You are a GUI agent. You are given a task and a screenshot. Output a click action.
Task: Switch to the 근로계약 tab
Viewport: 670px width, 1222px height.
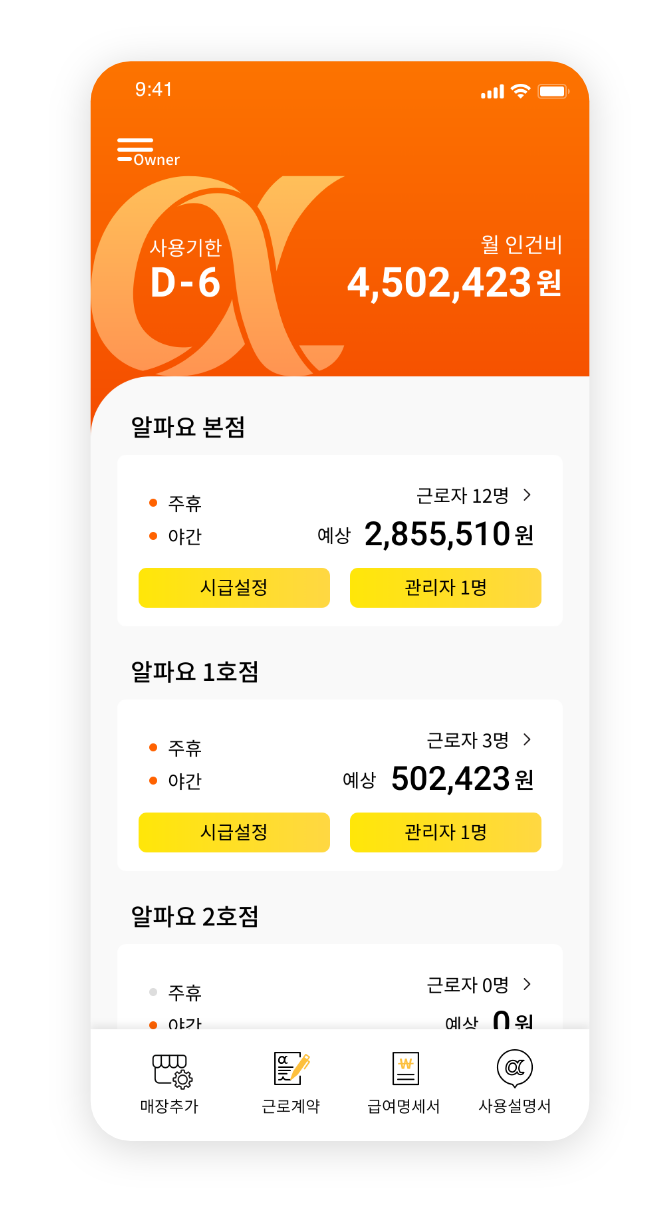point(291,1083)
